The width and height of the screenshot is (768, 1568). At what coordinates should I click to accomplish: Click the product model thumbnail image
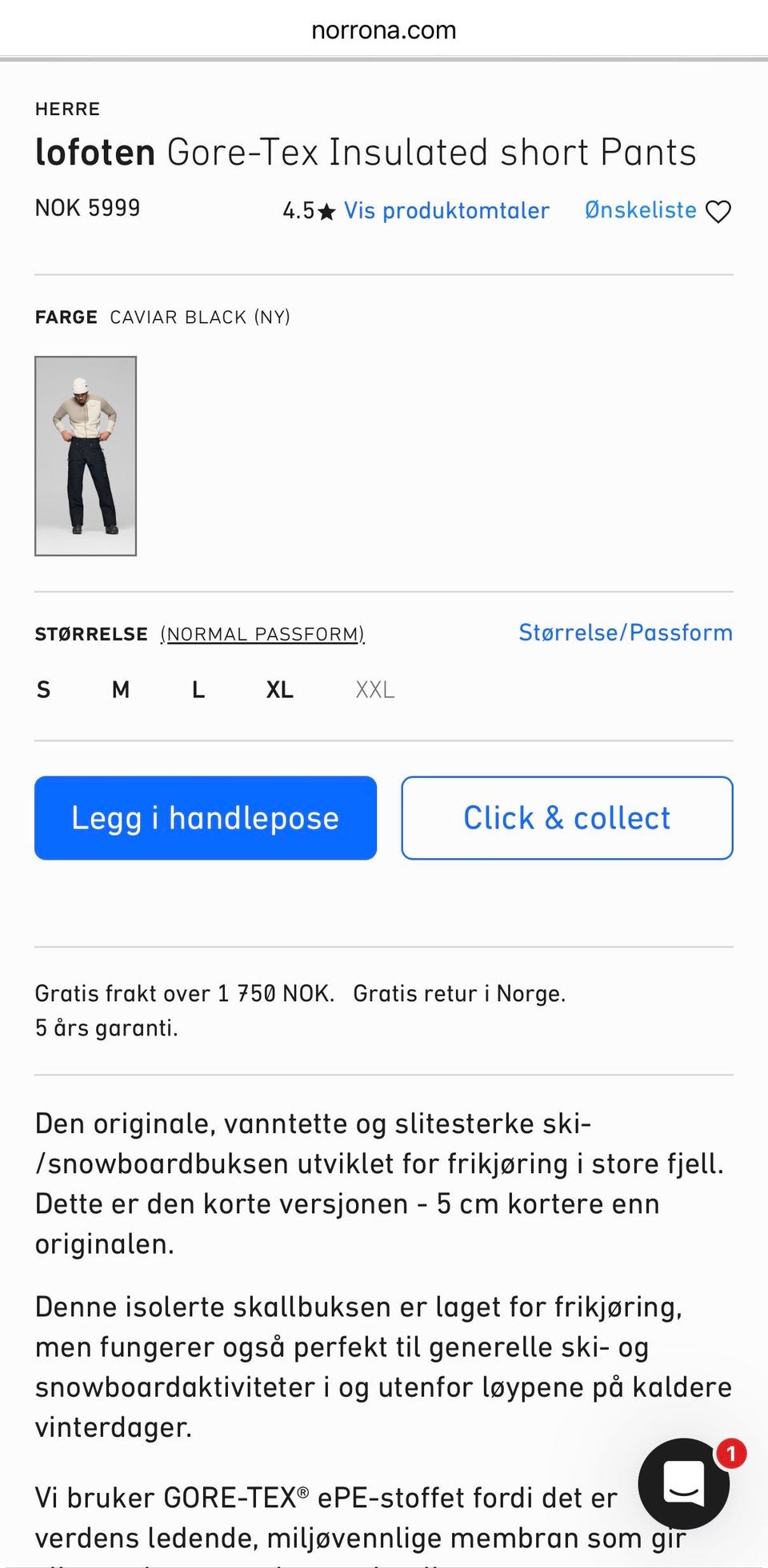pyautogui.click(x=86, y=454)
